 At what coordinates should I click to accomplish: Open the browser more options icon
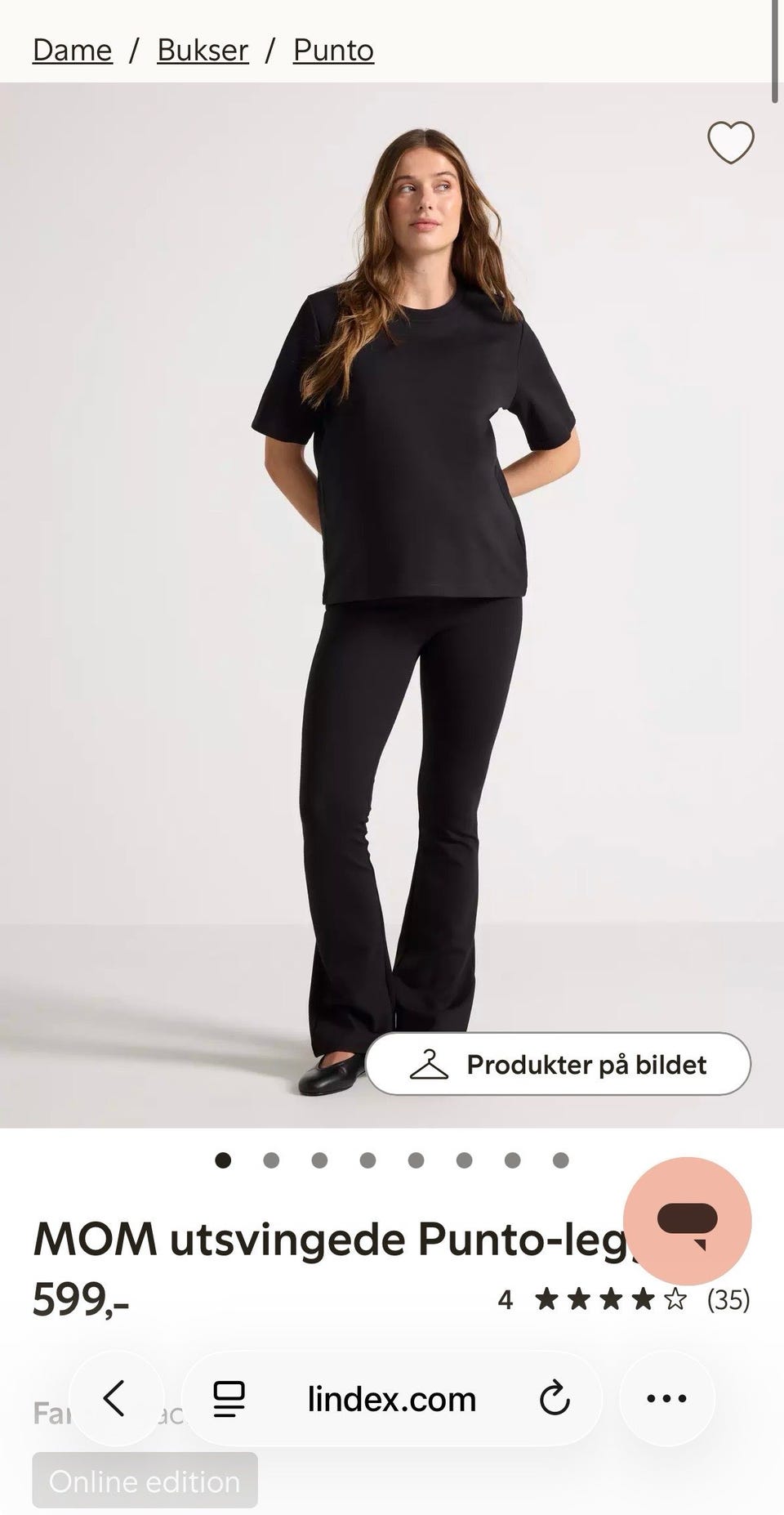(667, 1398)
